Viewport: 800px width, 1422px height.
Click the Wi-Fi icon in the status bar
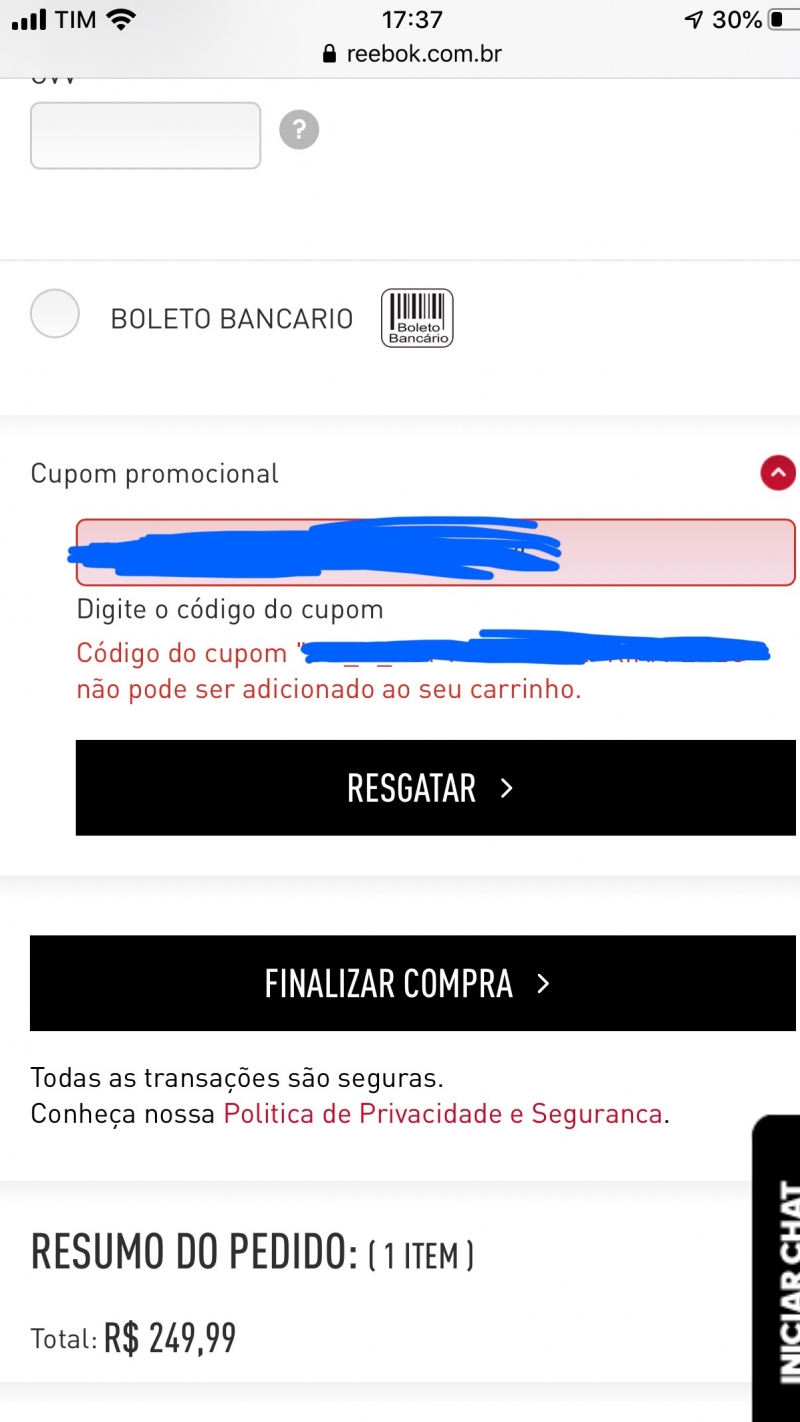click(x=119, y=17)
